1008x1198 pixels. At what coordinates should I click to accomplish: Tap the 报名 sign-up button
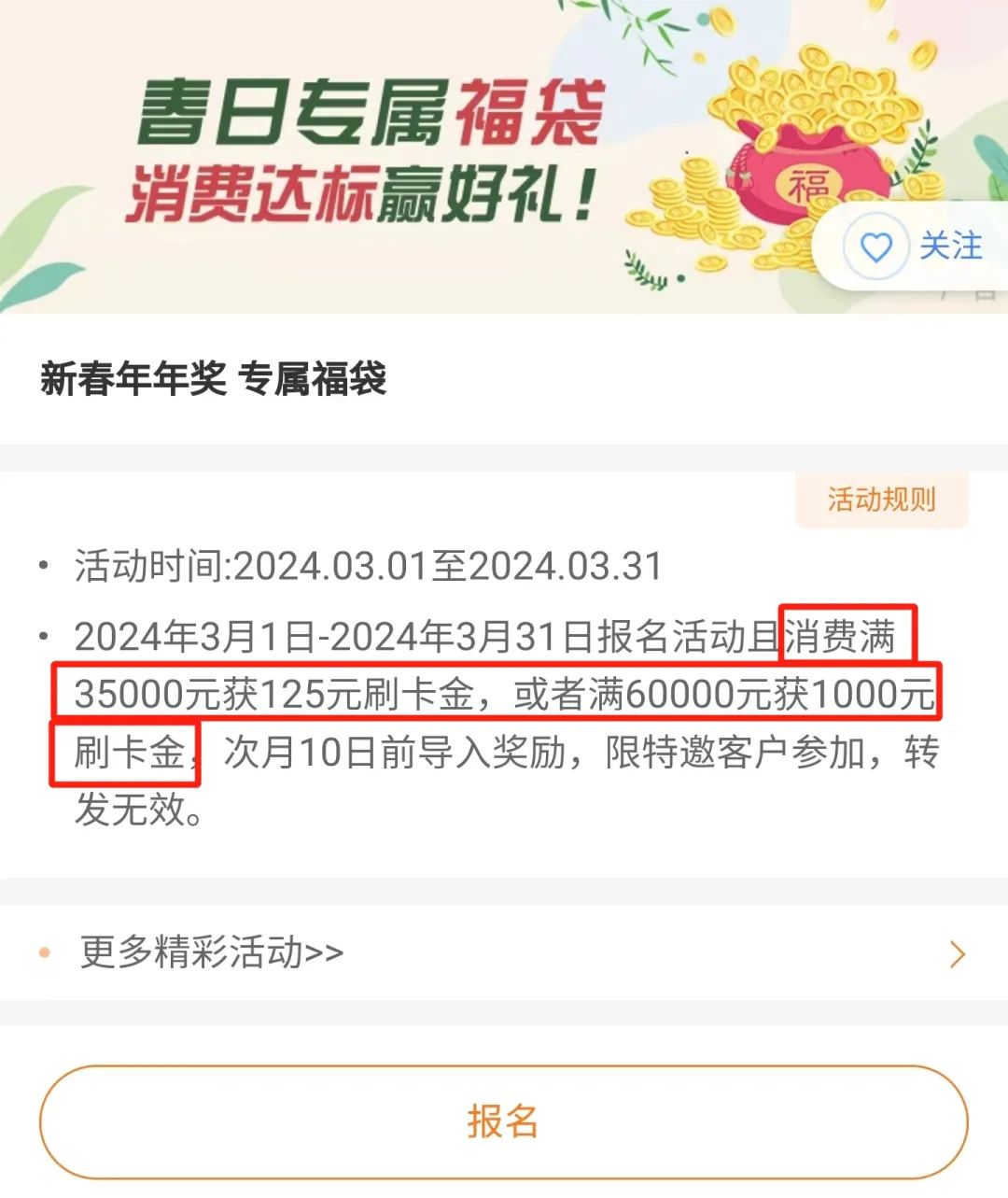pyautogui.click(x=503, y=1121)
